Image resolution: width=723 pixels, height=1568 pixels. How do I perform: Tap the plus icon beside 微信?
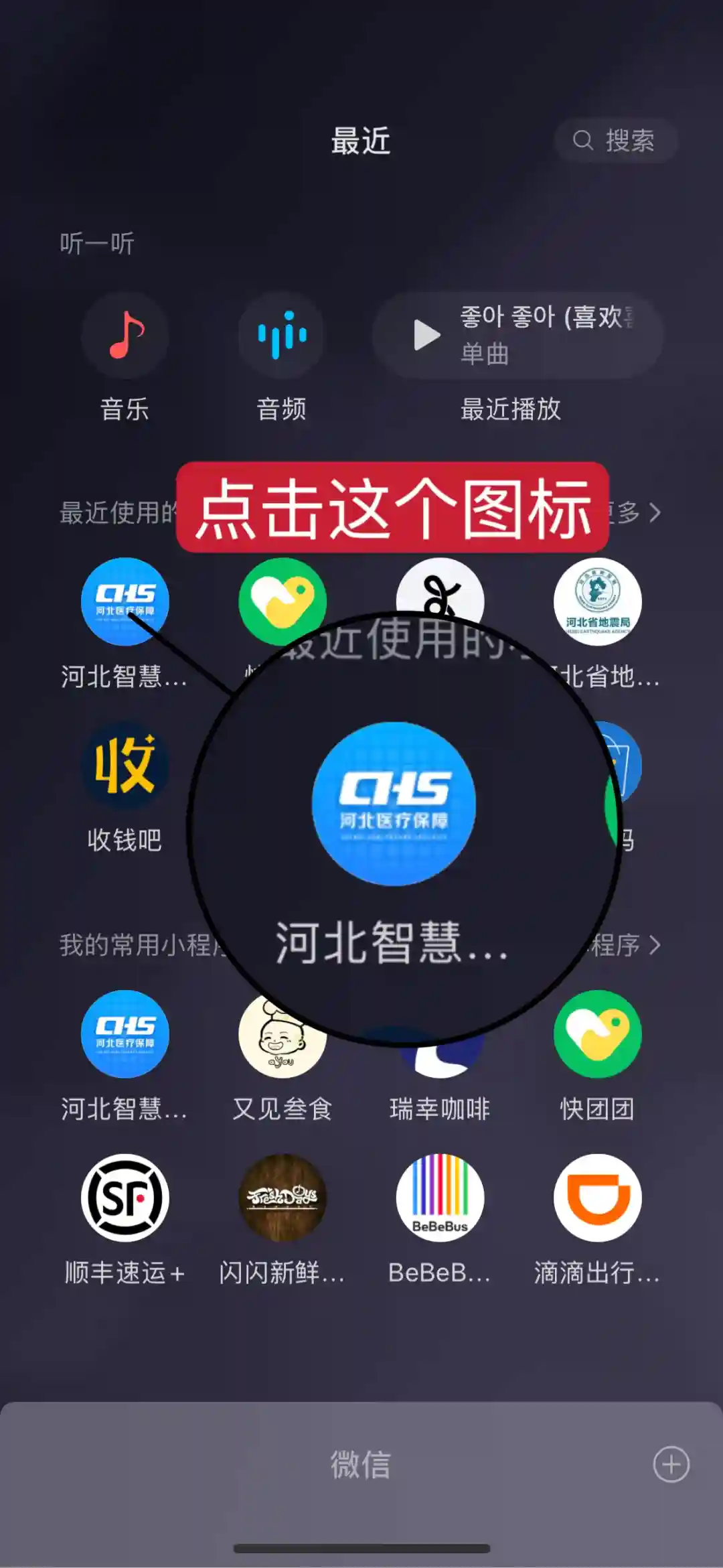[x=671, y=1464]
